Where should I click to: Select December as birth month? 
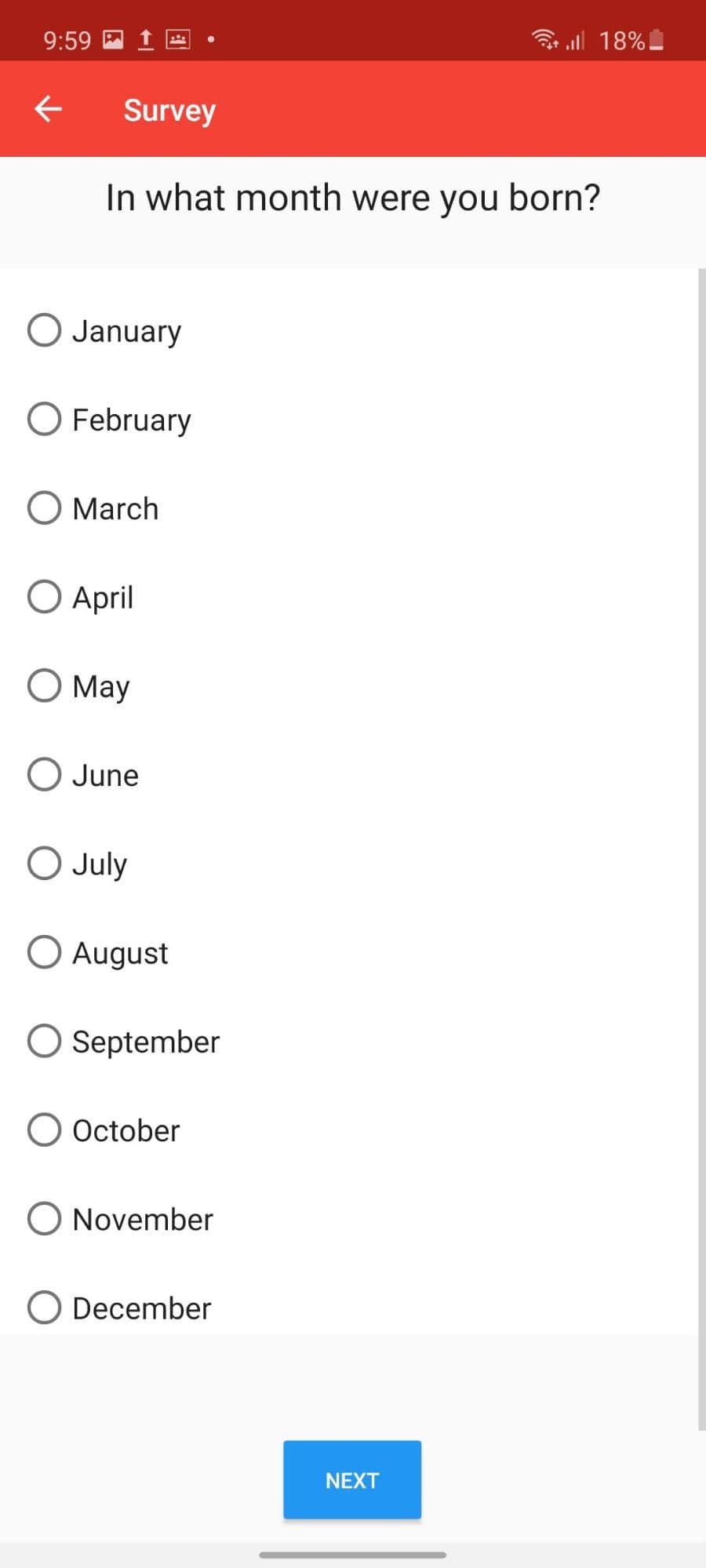pos(44,1308)
